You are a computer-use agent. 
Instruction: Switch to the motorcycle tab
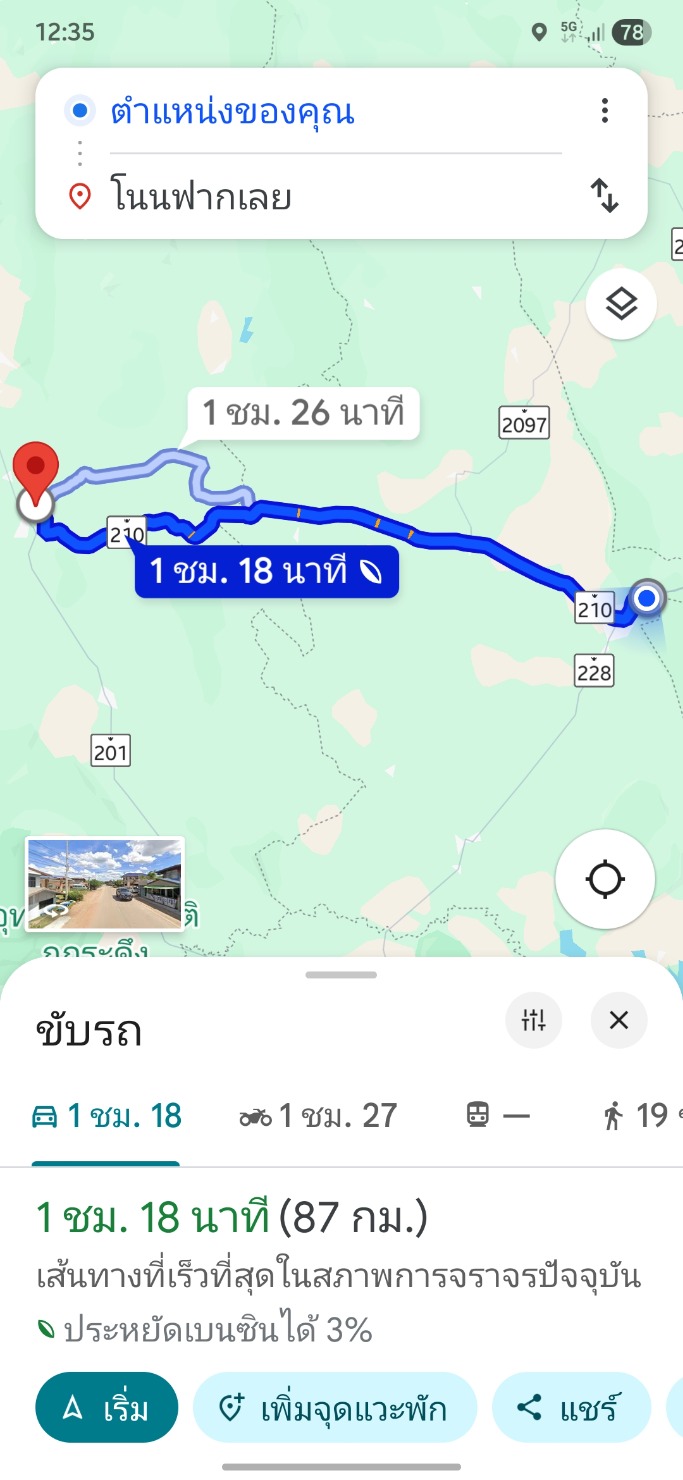pyautogui.click(x=318, y=1116)
